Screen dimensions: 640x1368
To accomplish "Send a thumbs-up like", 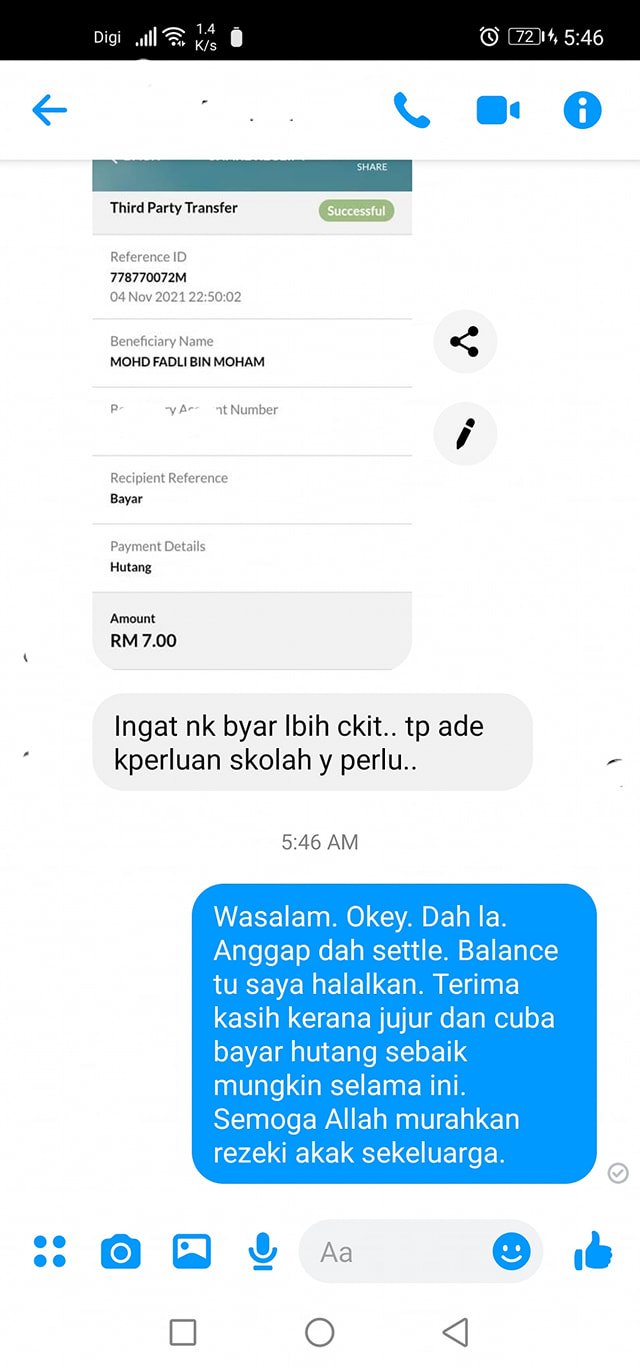I will (x=593, y=1250).
